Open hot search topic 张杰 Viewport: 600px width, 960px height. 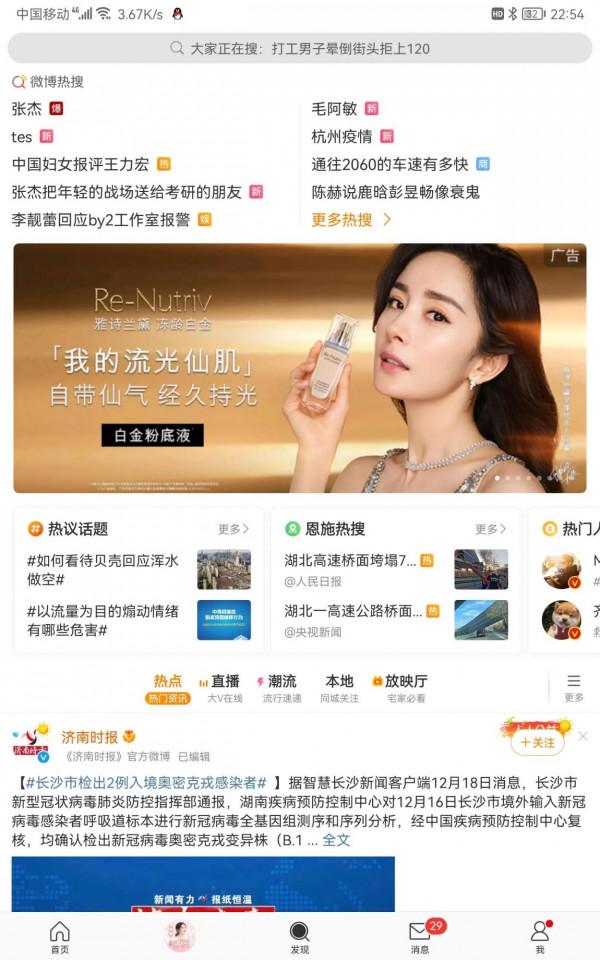(x=27, y=109)
